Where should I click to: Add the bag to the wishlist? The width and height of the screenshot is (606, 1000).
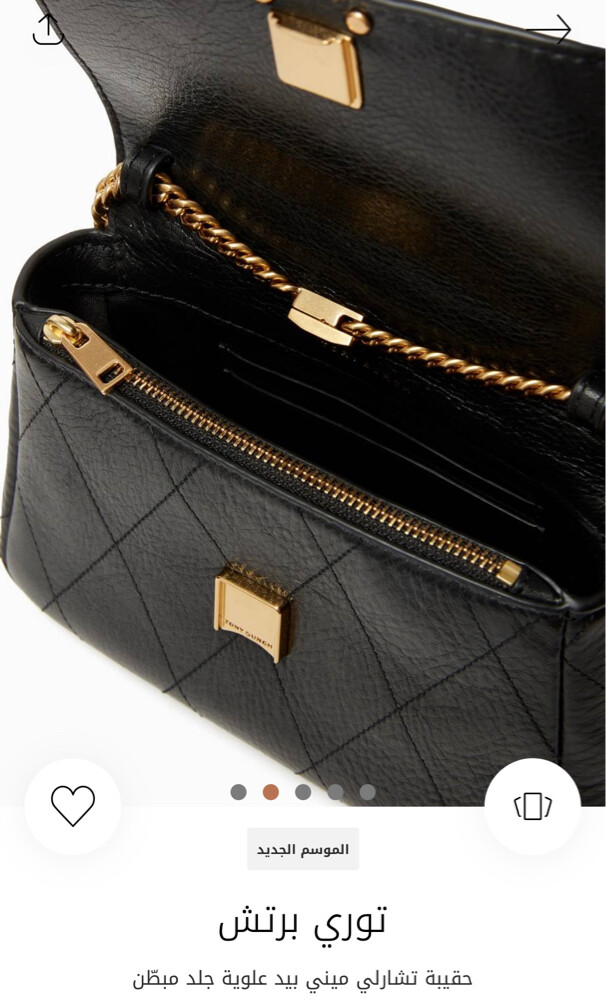point(73,806)
